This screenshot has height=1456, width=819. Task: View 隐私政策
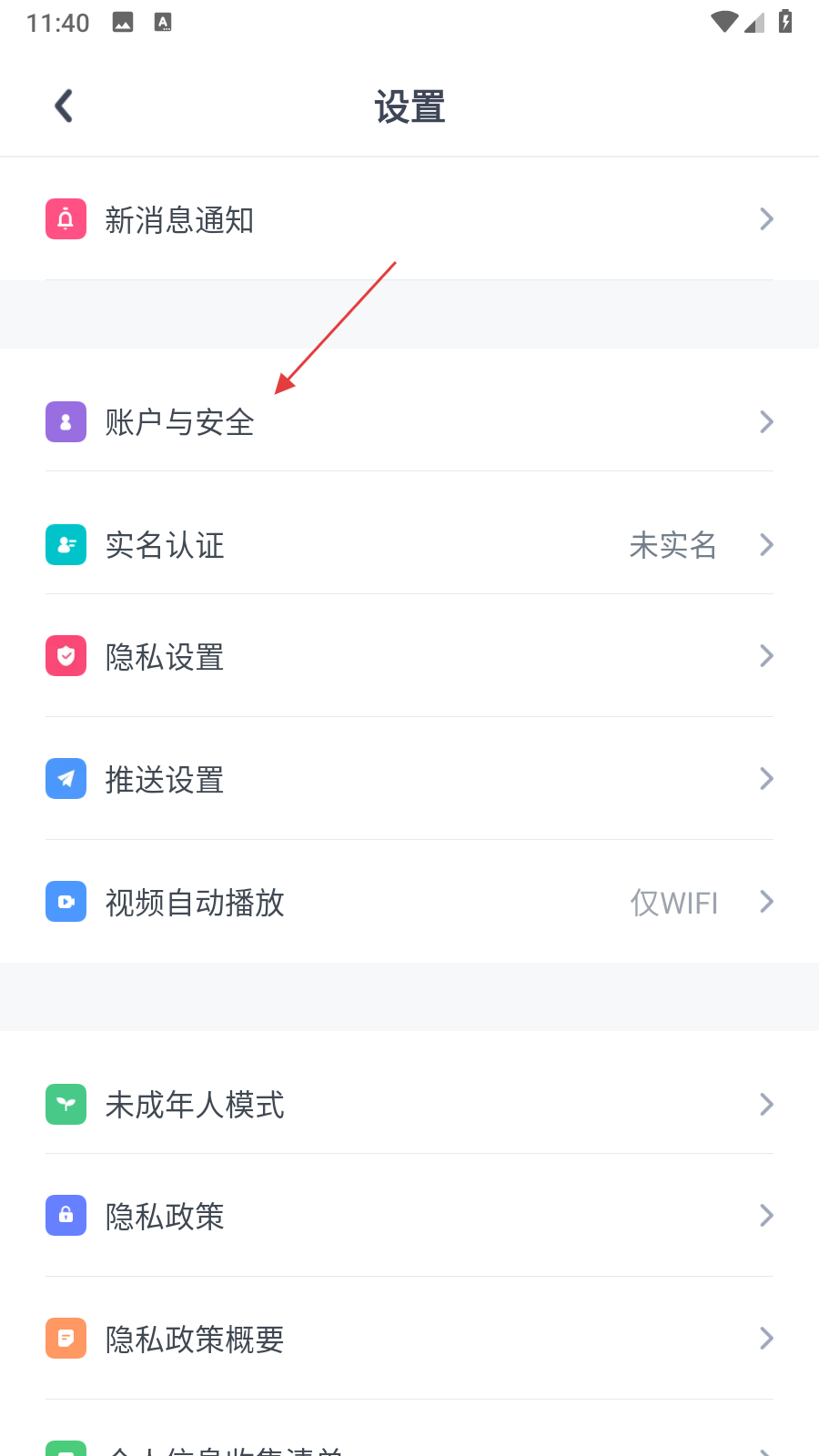(409, 1216)
